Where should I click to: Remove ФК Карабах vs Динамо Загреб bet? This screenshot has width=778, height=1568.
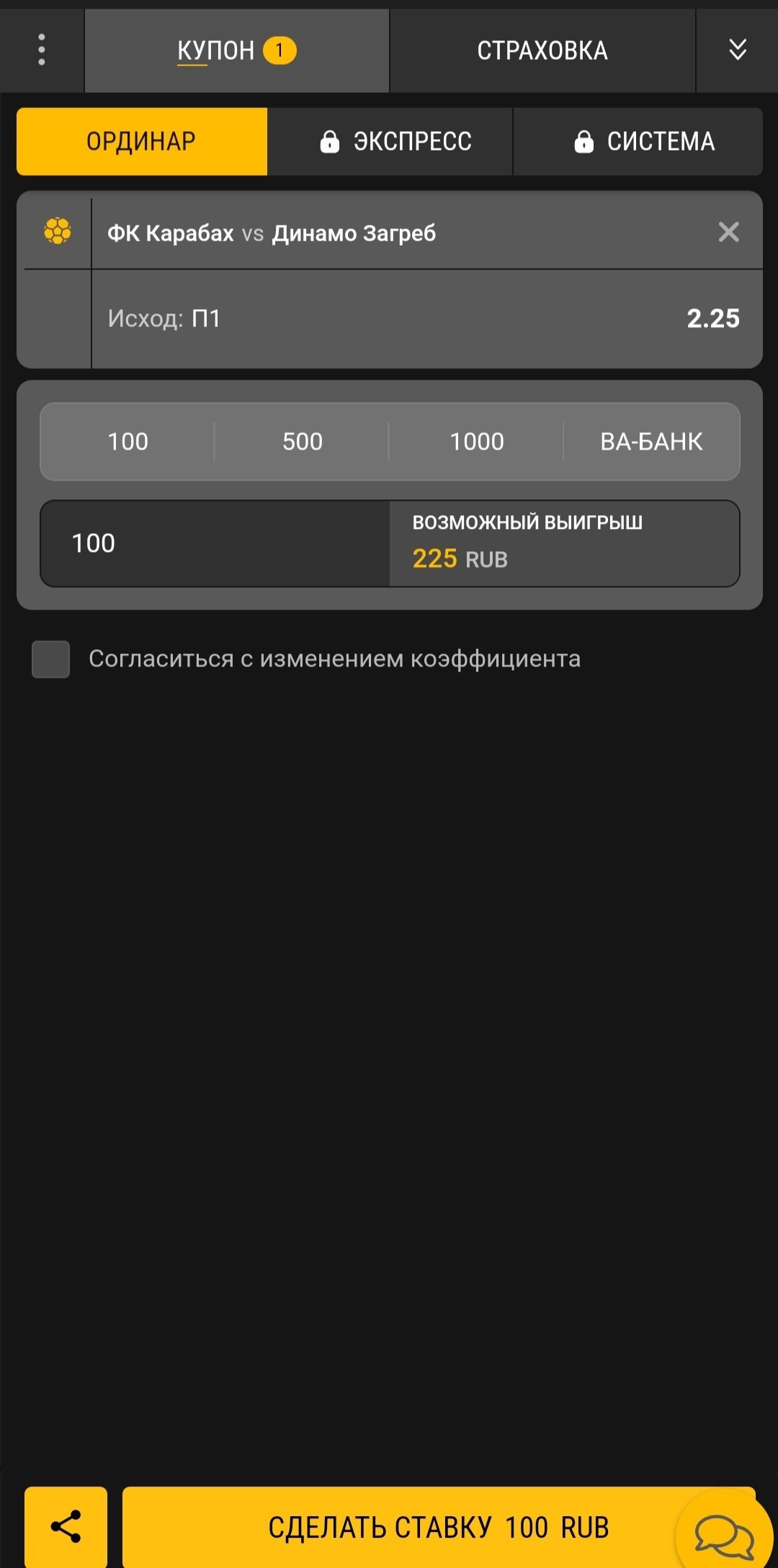pos(728,232)
